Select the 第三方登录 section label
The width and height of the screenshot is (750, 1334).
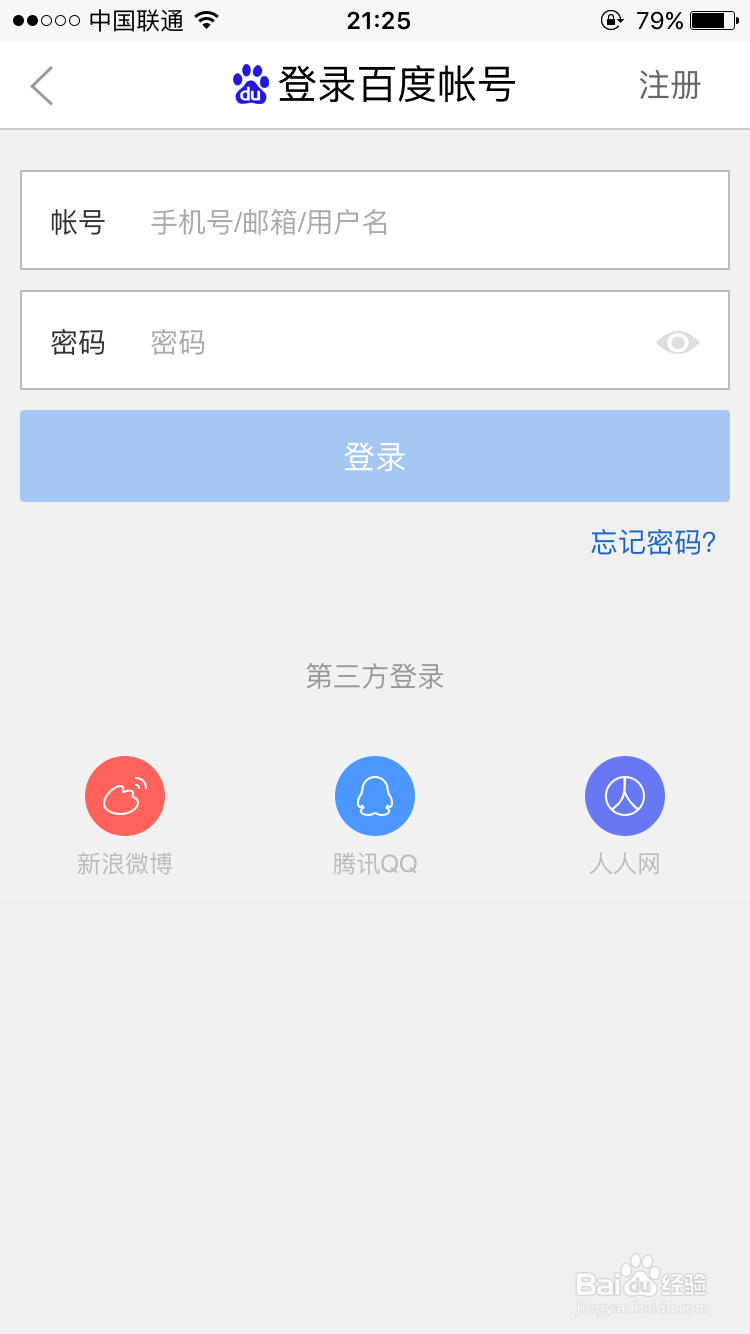pos(374,677)
